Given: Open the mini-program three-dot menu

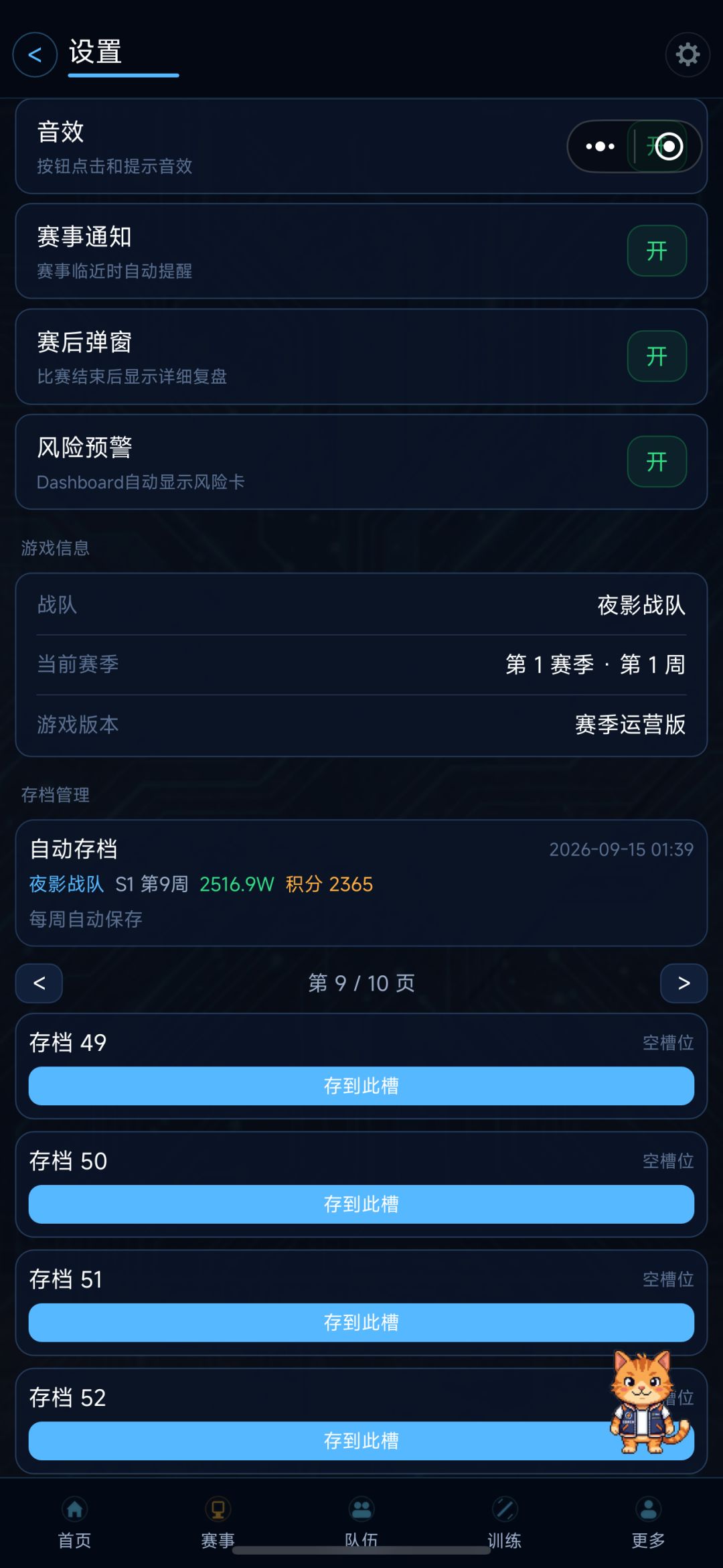Looking at the screenshot, I should tap(600, 146).
